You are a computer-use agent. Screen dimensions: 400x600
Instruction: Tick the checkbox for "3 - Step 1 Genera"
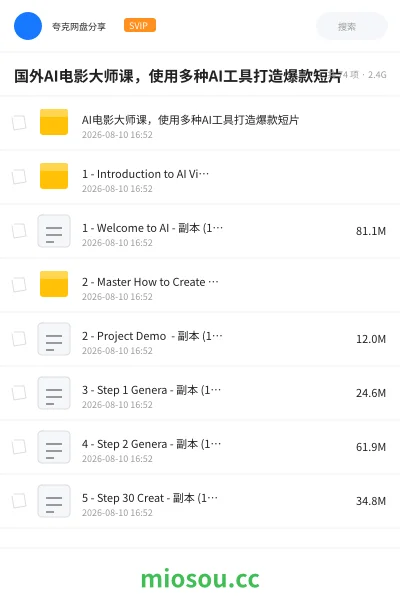19,393
